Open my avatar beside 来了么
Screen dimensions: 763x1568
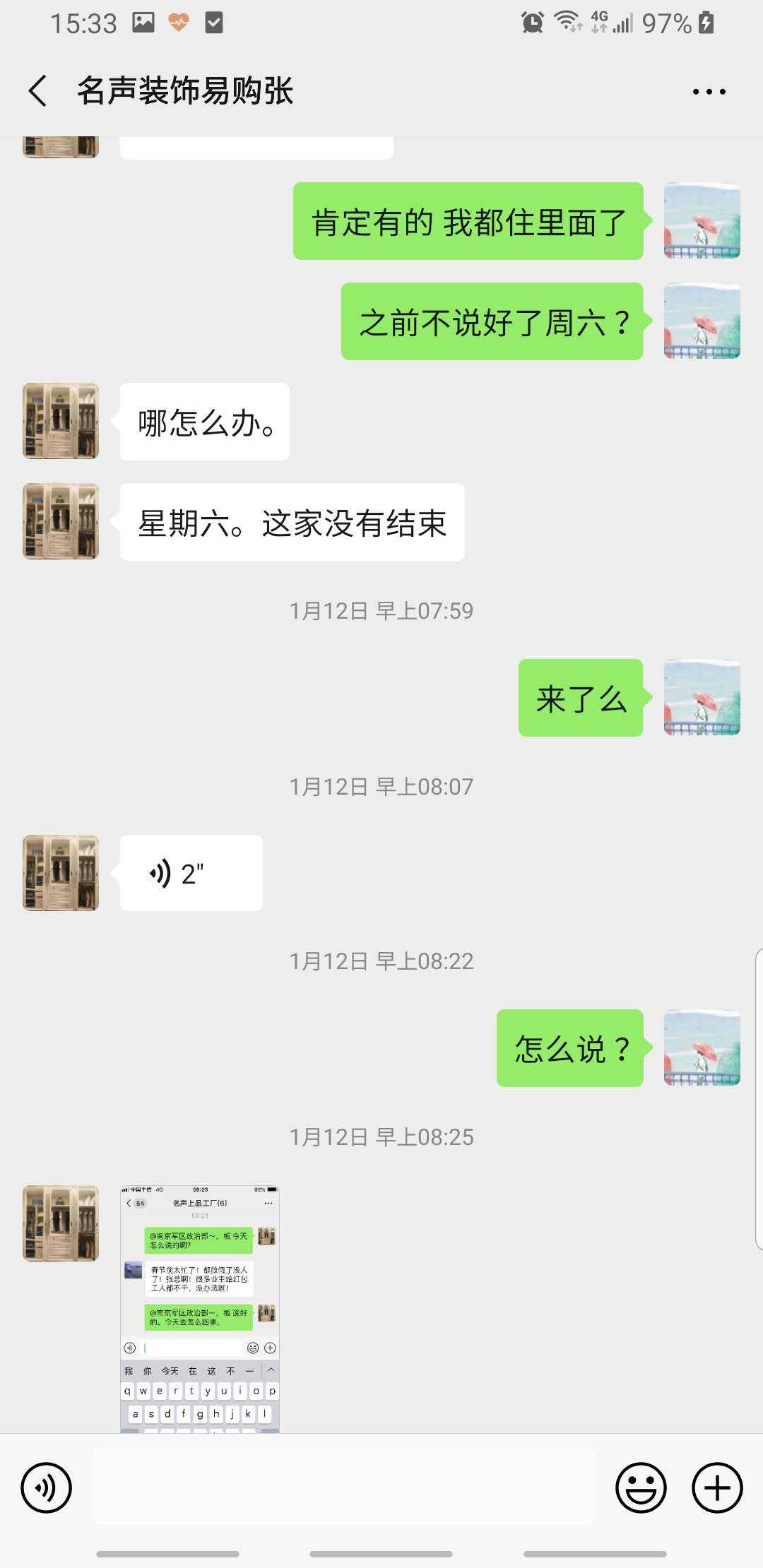702,698
